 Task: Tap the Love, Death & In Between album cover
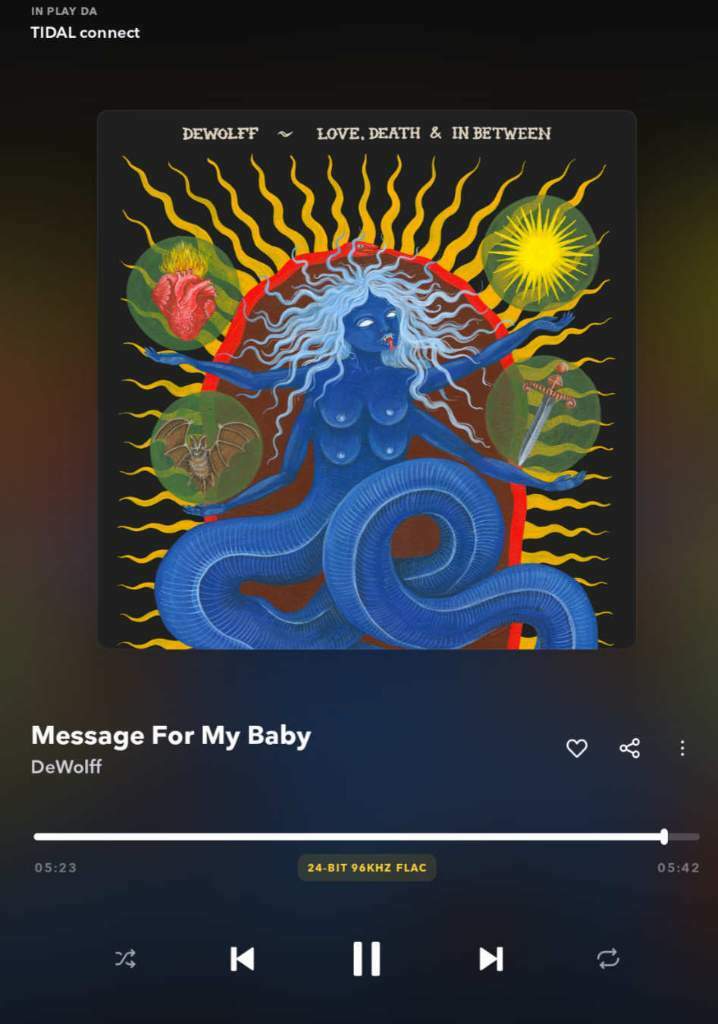(x=366, y=380)
